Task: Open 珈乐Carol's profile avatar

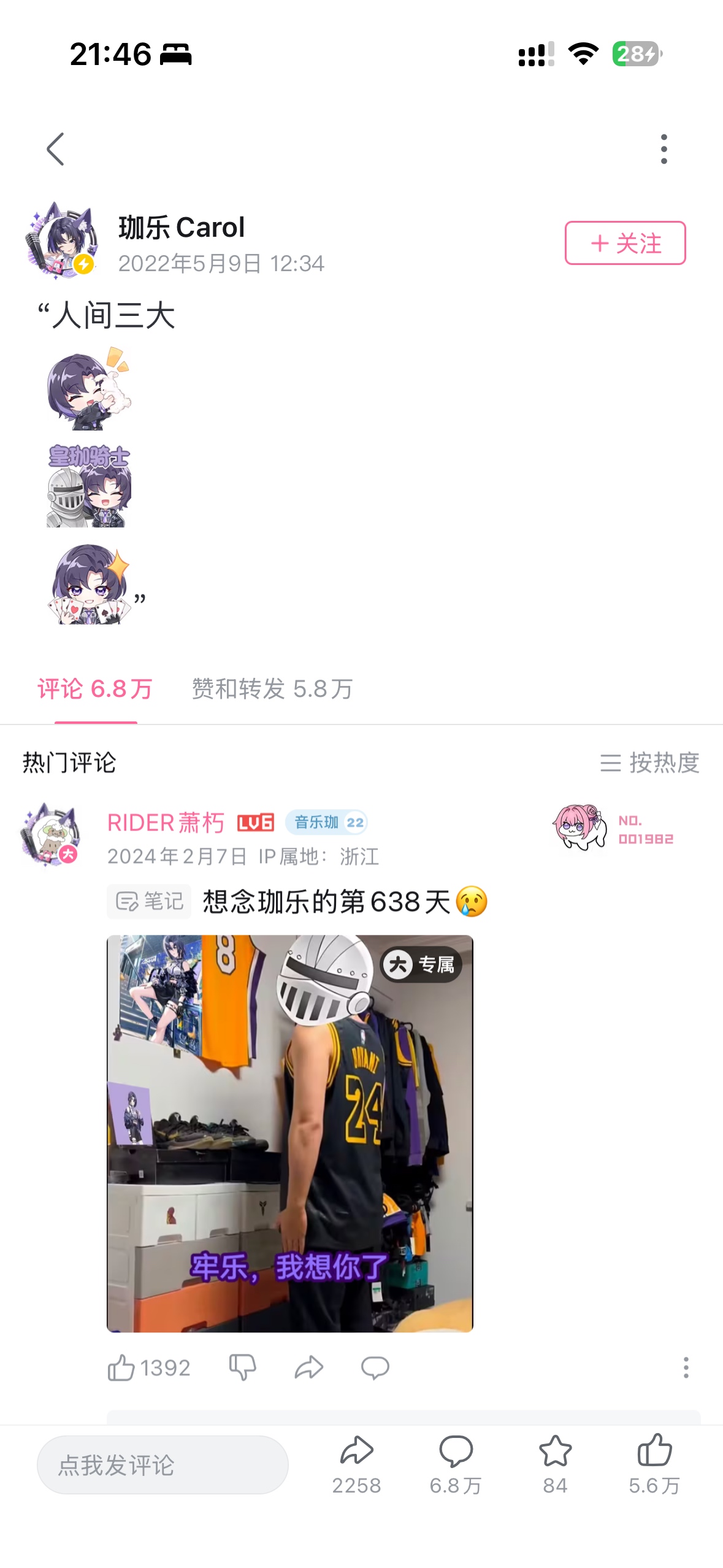Action: (x=61, y=240)
